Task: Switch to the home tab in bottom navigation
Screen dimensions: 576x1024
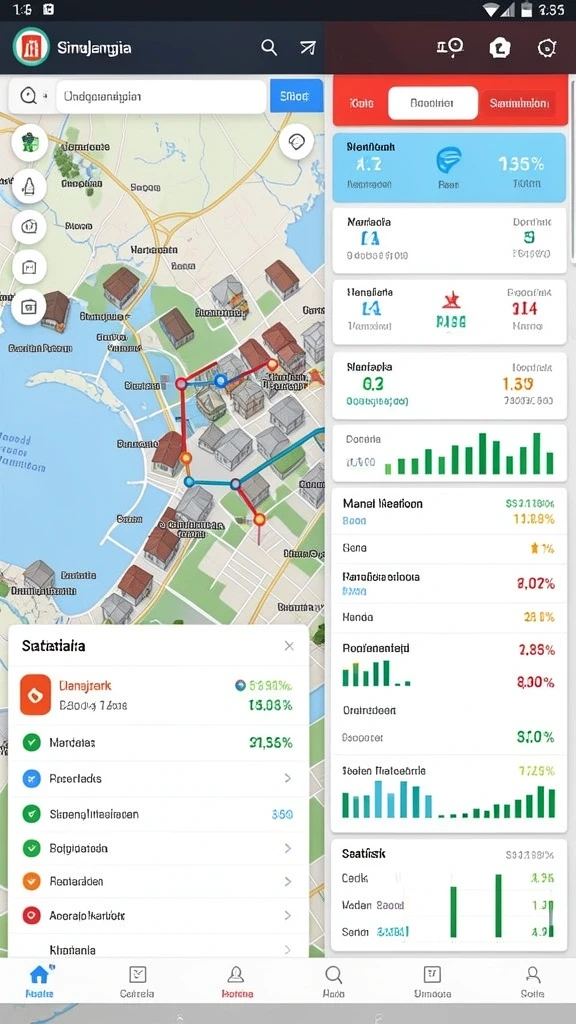Action: 40,982
